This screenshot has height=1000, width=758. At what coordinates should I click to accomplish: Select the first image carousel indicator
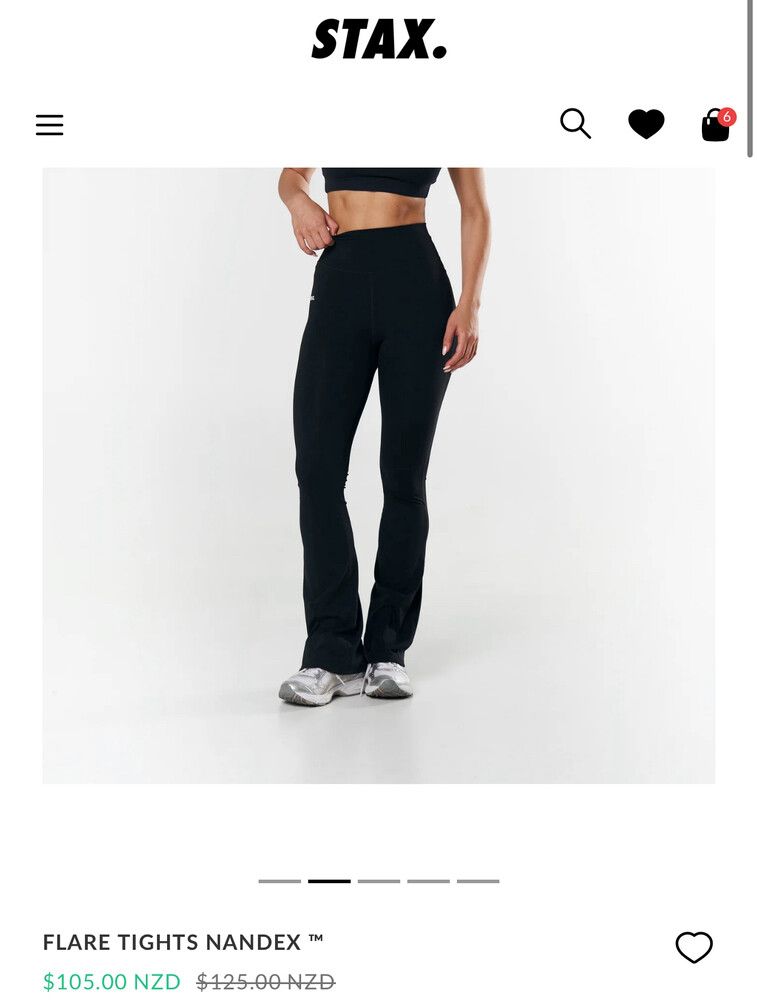click(280, 881)
